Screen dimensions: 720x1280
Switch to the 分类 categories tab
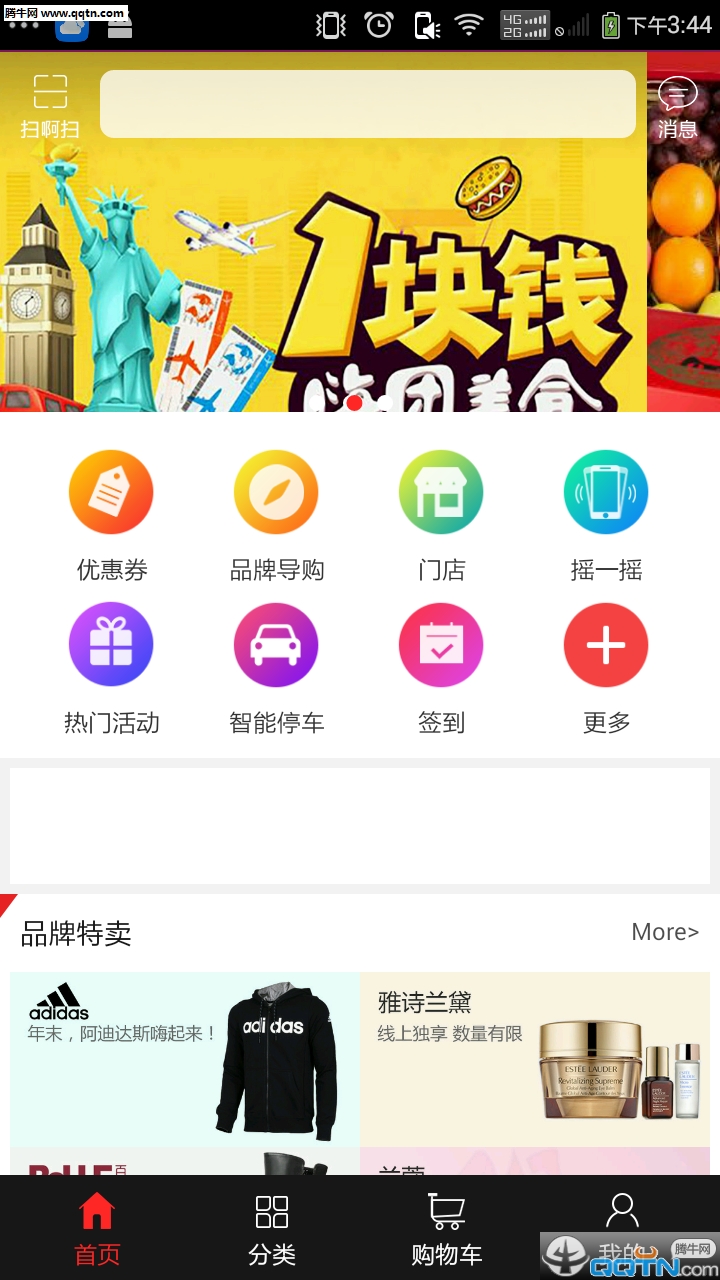click(272, 1228)
